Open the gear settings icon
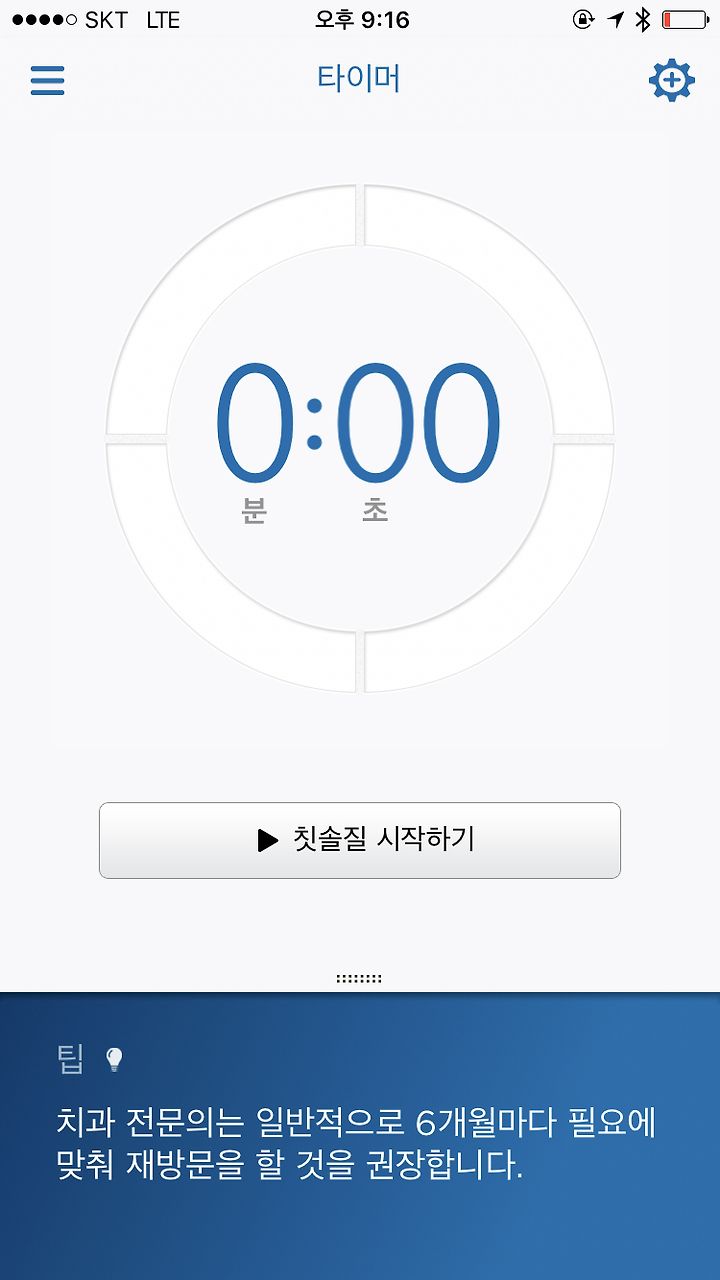 tap(671, 80)
